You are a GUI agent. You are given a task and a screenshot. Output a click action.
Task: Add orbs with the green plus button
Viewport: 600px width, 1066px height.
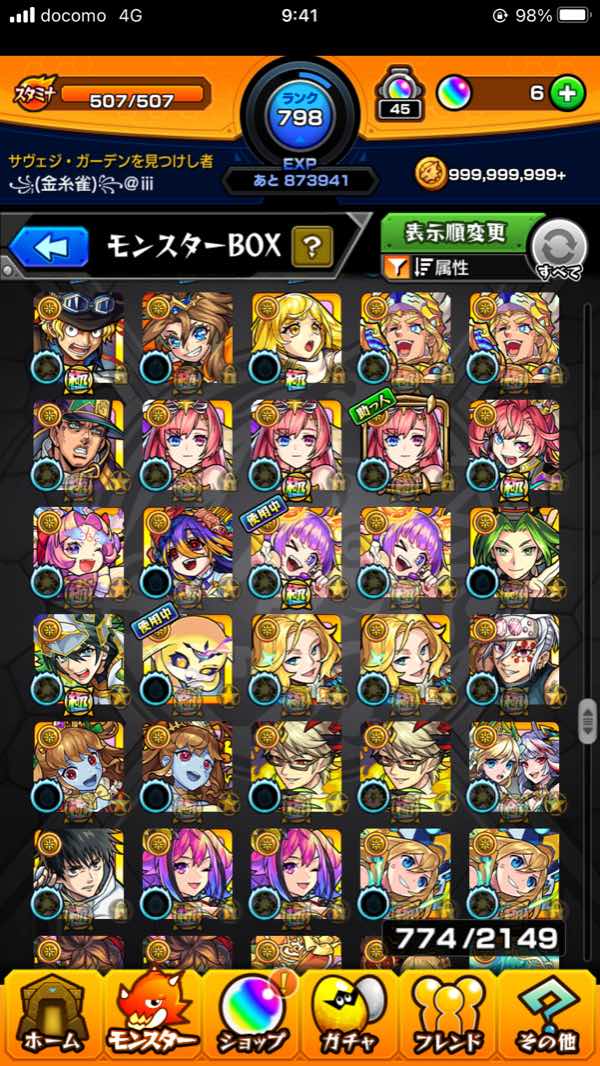tap(567, 94)
